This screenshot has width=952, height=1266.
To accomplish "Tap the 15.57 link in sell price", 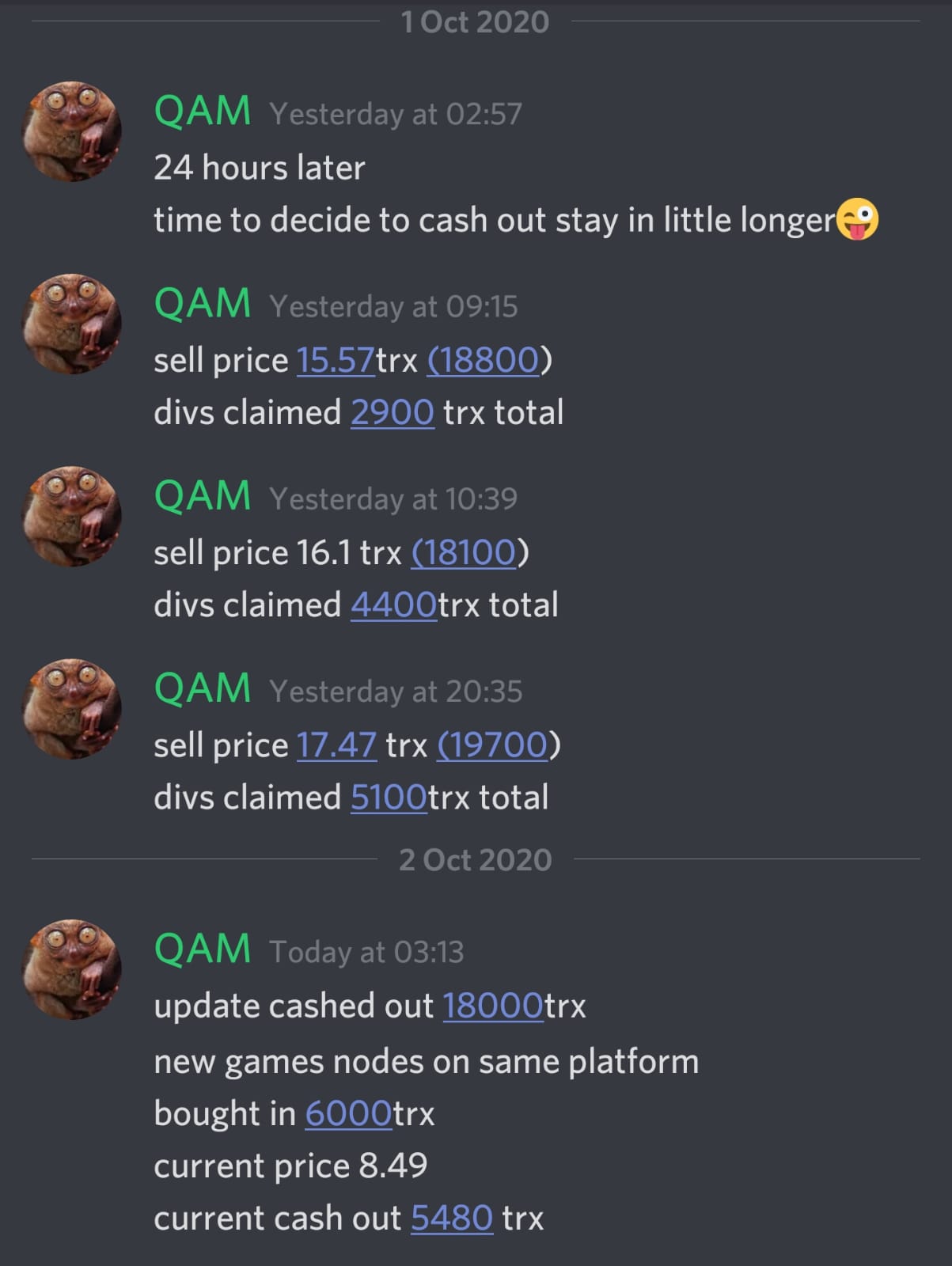I will 335,361.
